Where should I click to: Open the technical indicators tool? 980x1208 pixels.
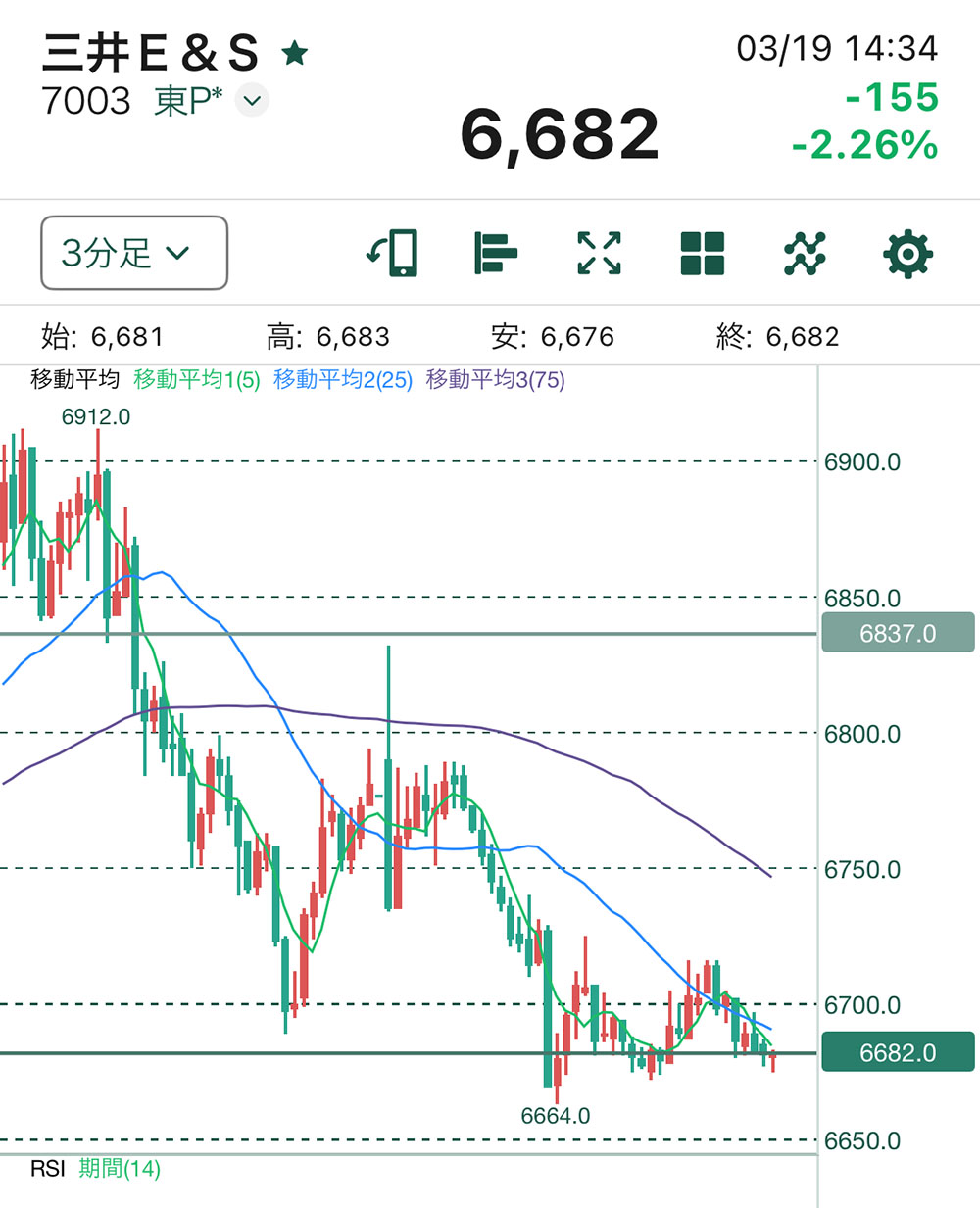click(805, 253)
